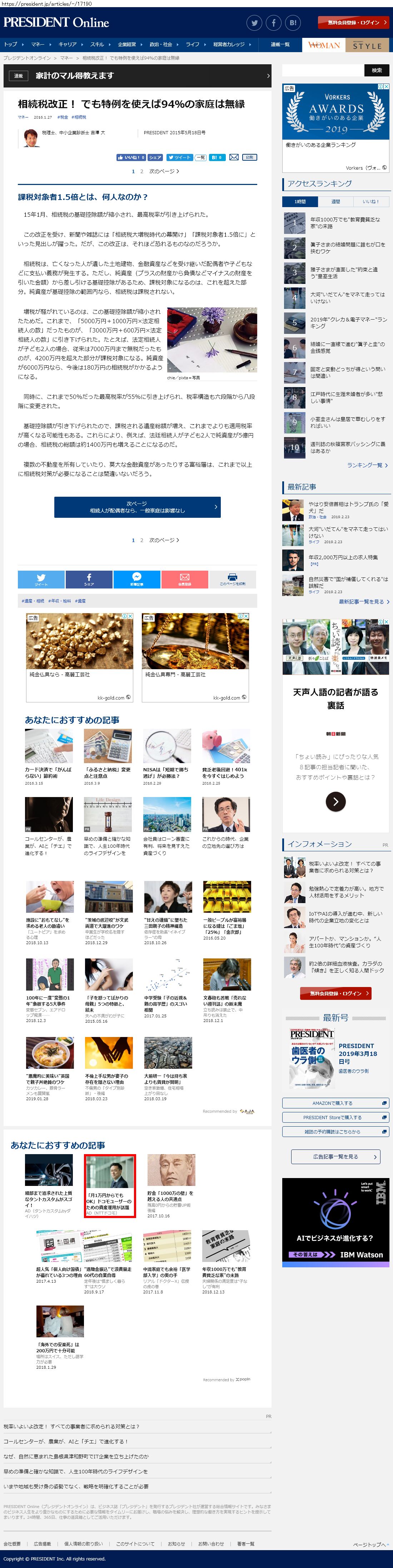View 最新記事一覧を見る link
The image size is (393, 1568).
click(364, 601)
